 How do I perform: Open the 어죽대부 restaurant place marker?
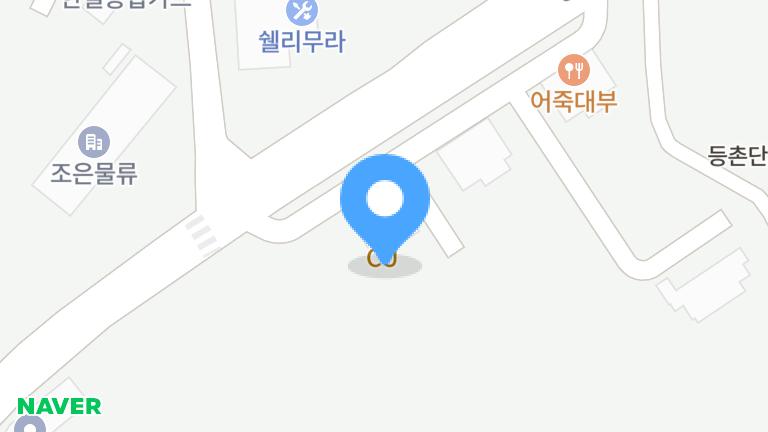coord(574,70)
